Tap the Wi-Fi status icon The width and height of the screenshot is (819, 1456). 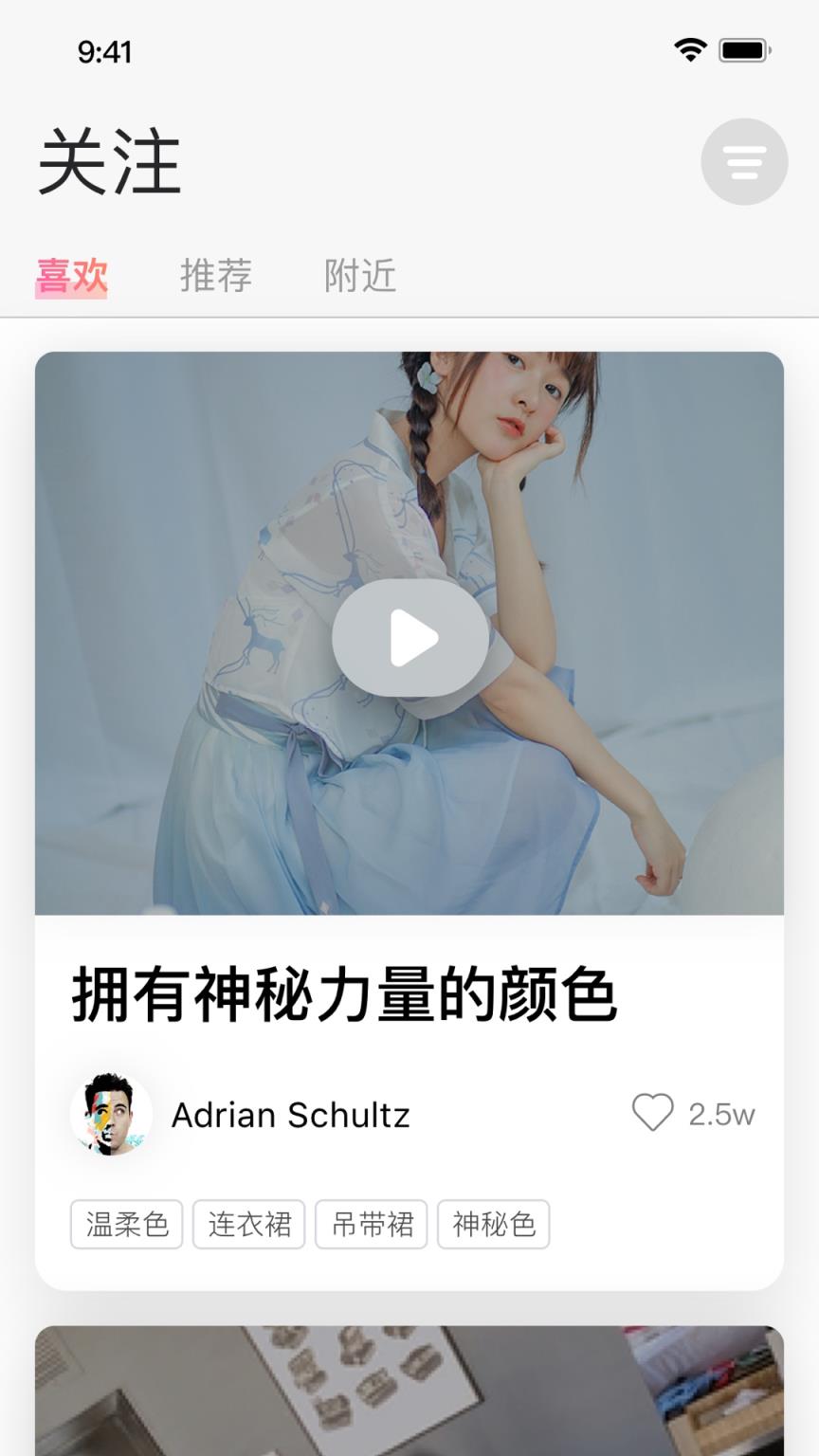pos(690,47)
